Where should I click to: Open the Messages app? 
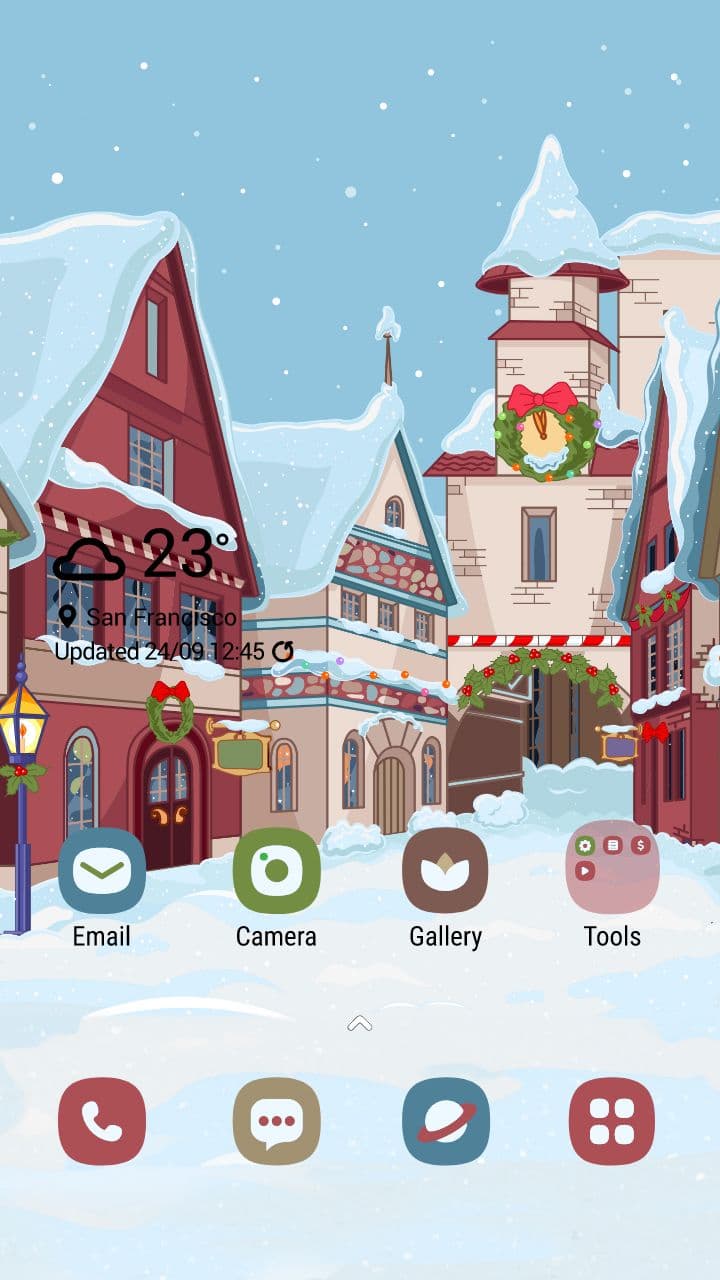pyautogui.click(x=276, y=1121)
